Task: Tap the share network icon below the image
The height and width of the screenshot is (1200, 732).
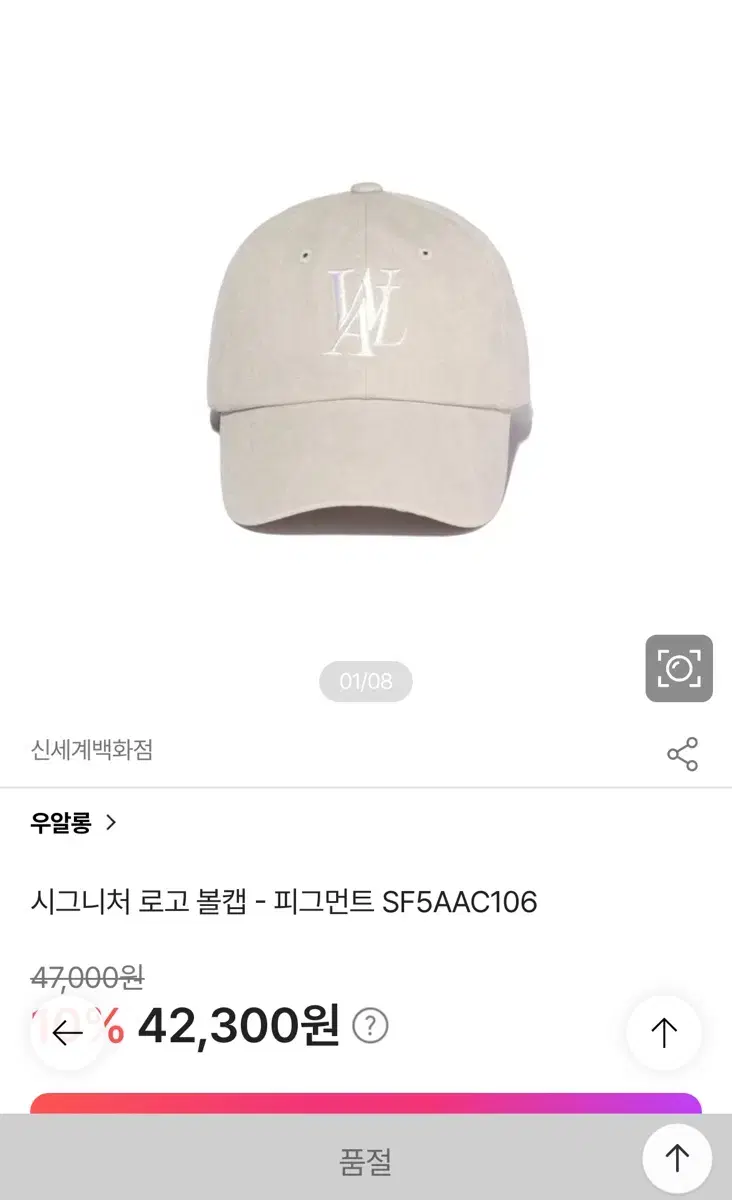Action: coord(683,755)
